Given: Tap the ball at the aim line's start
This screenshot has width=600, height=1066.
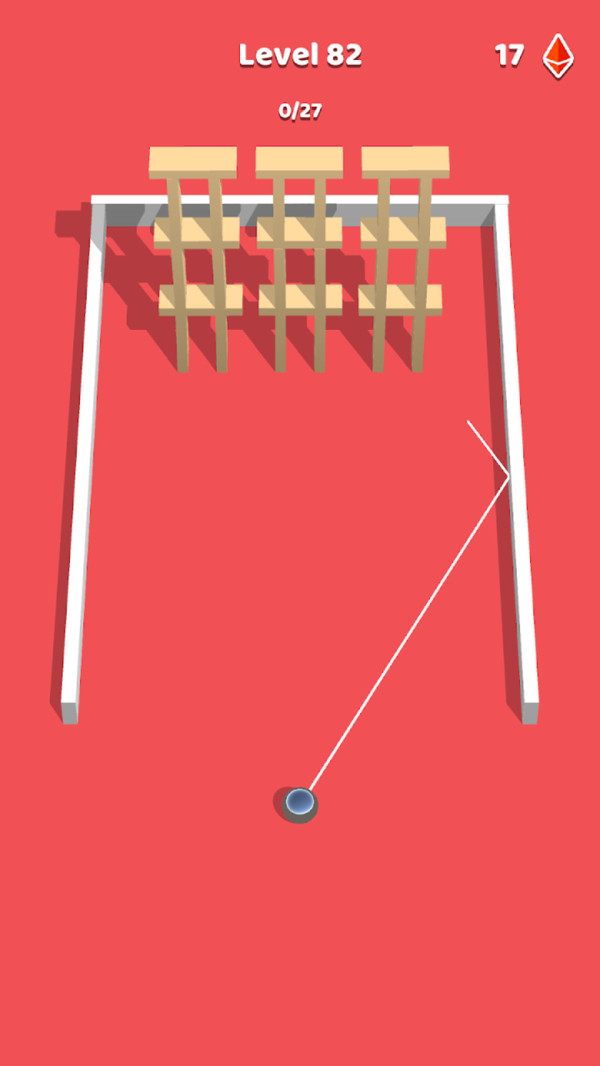Looking at the screenshot, I should tap(299, 801).
